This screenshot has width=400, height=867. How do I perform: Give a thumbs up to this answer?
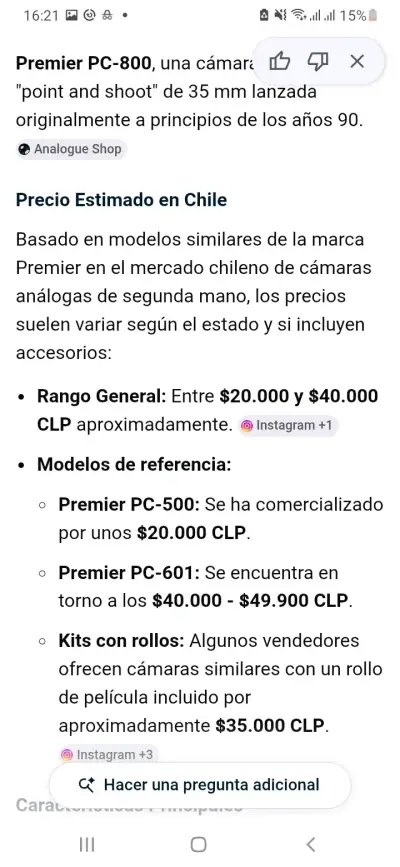[x=279, y=61]
